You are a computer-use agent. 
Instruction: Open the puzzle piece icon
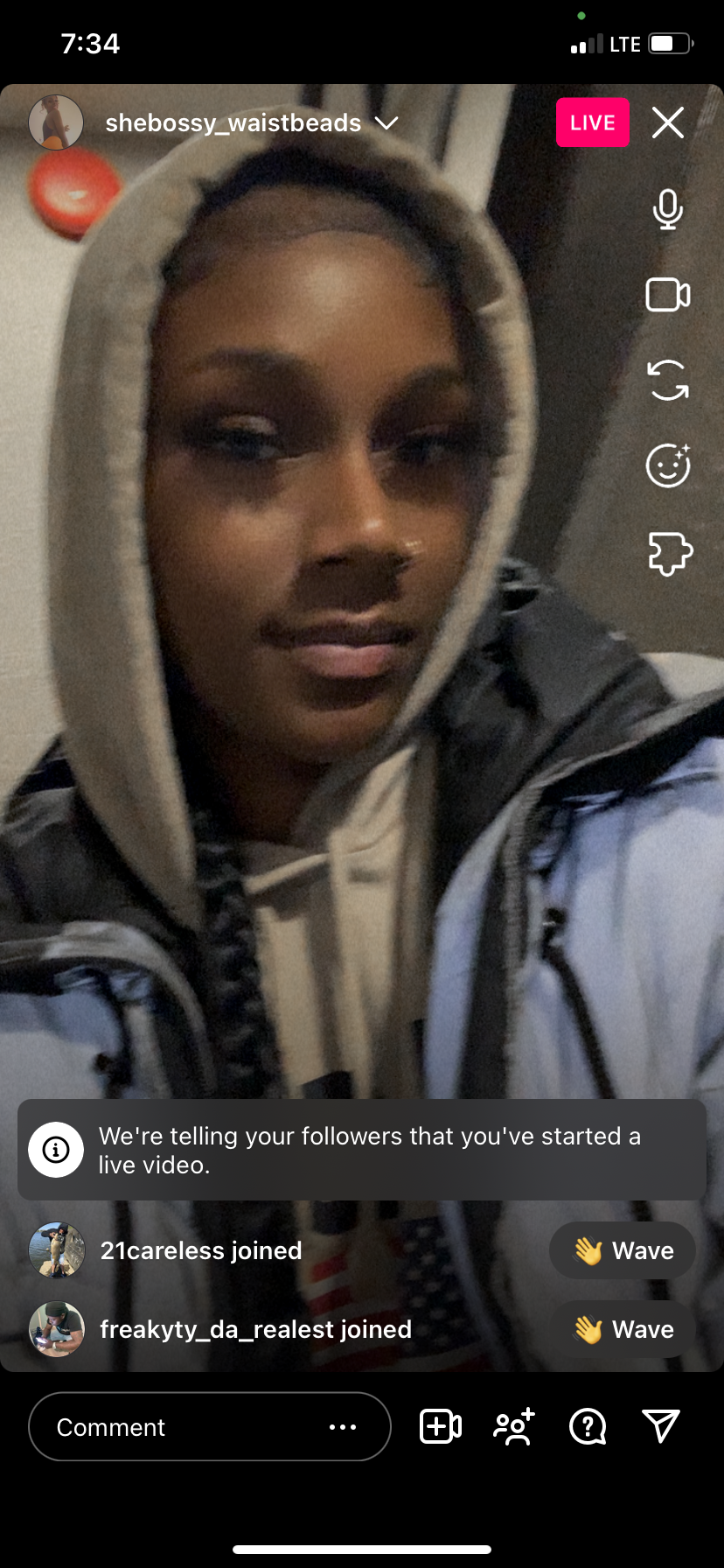tap(670, 553)
